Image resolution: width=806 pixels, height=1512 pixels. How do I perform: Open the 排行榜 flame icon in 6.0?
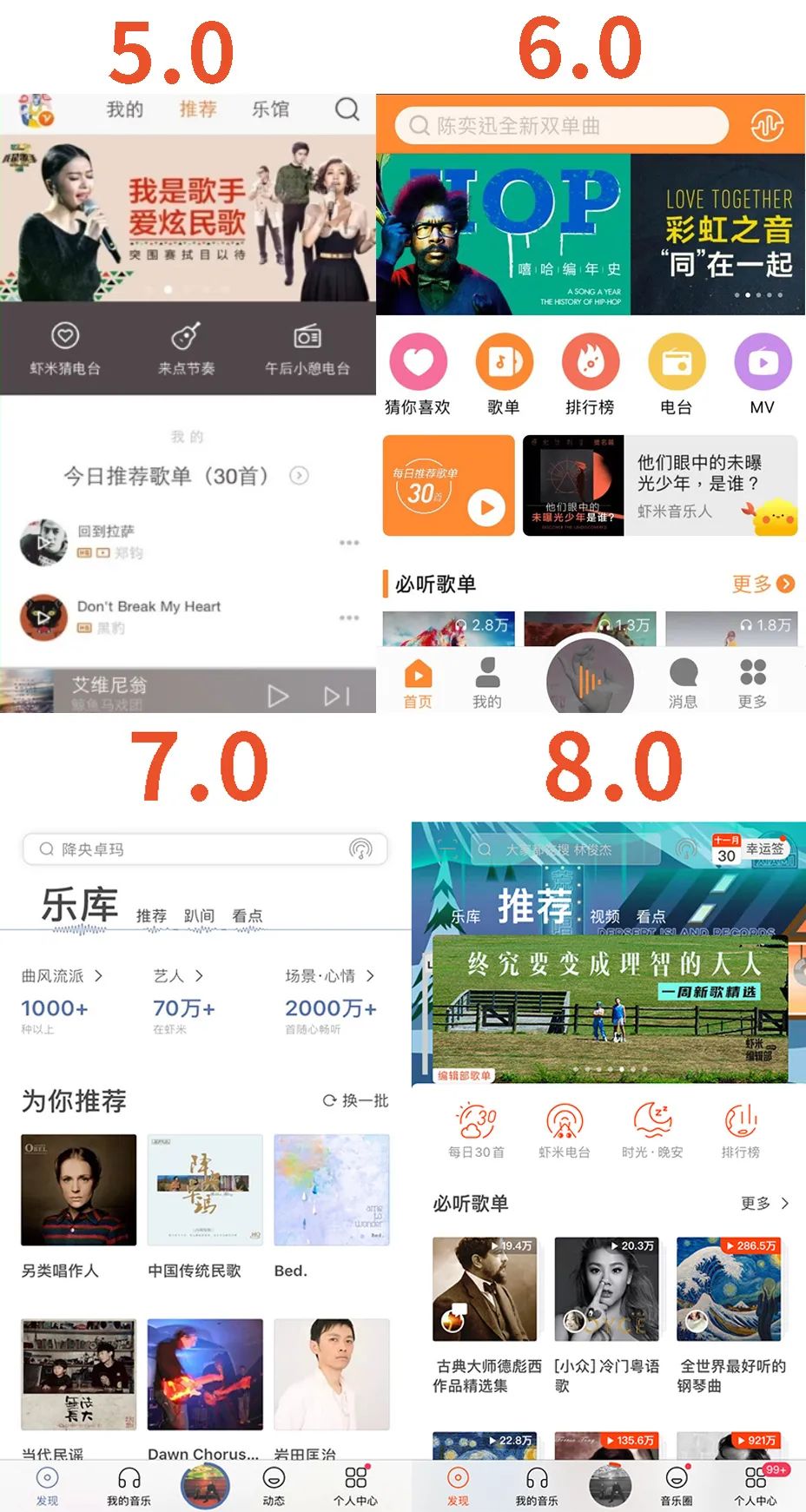pos(591,362)
